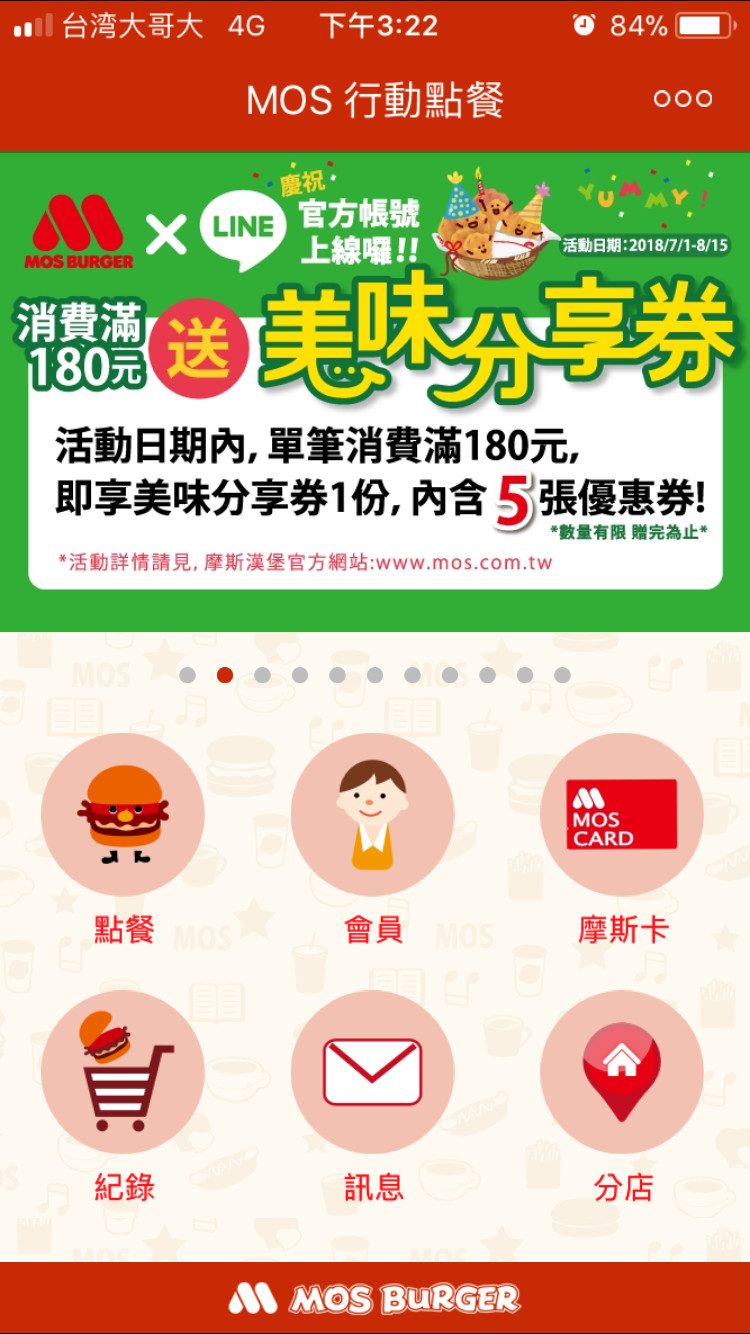This screenshot has height=1334, width=750.
Task: Jump to the first banner page dot
Action: pyautogui.click(x=187, y=675)
